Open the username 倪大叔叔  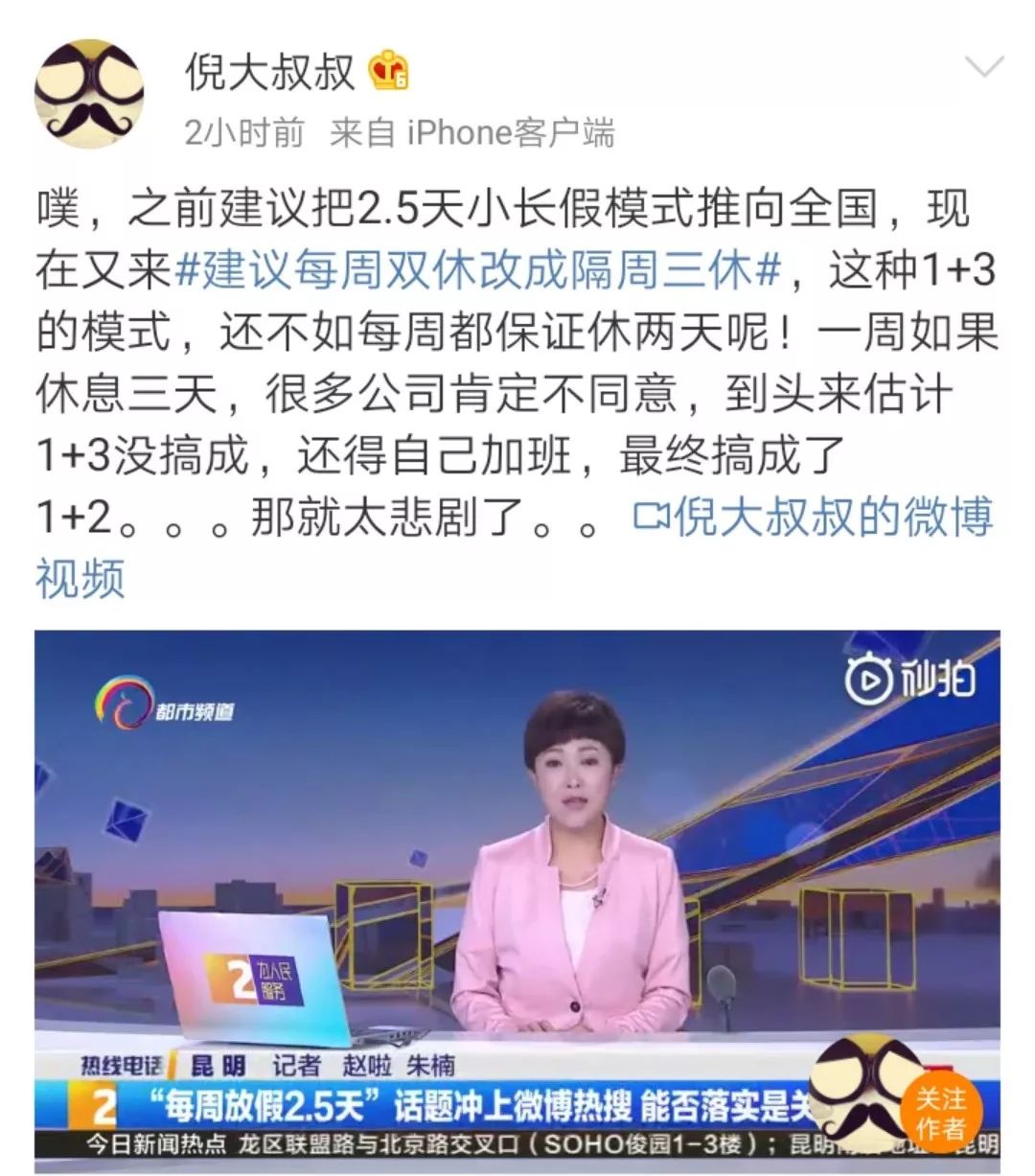270,72
